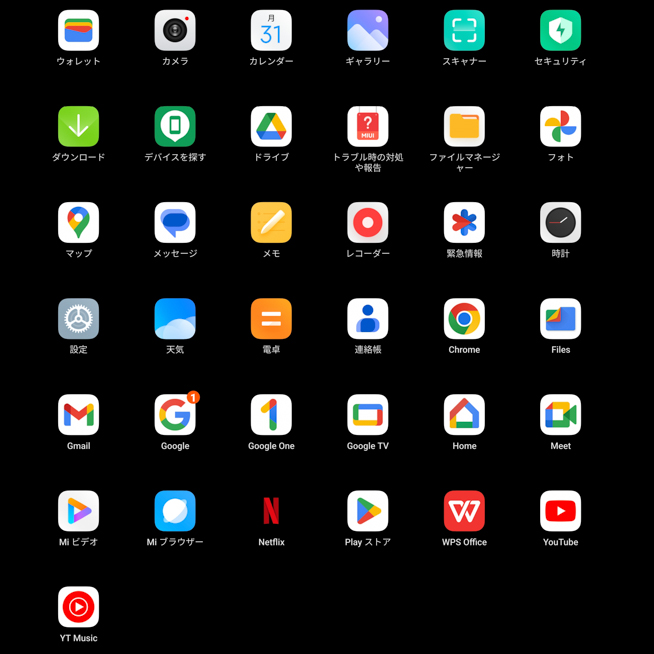Launch Google ドライブ

click(x=271, y=127)
